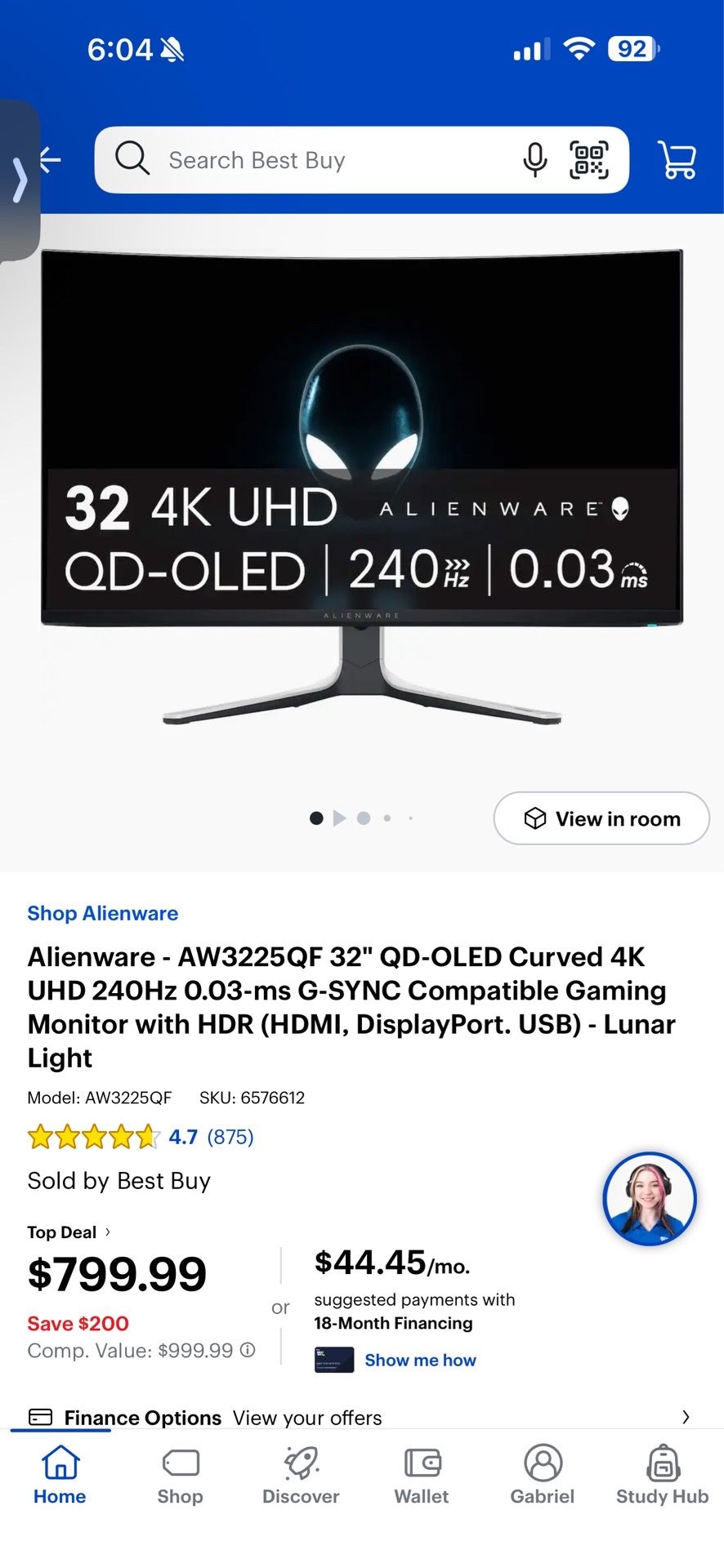Open the shopping cart
Image resolution: width=724 pixels, height=1568 pixels.
coord(677,160)
